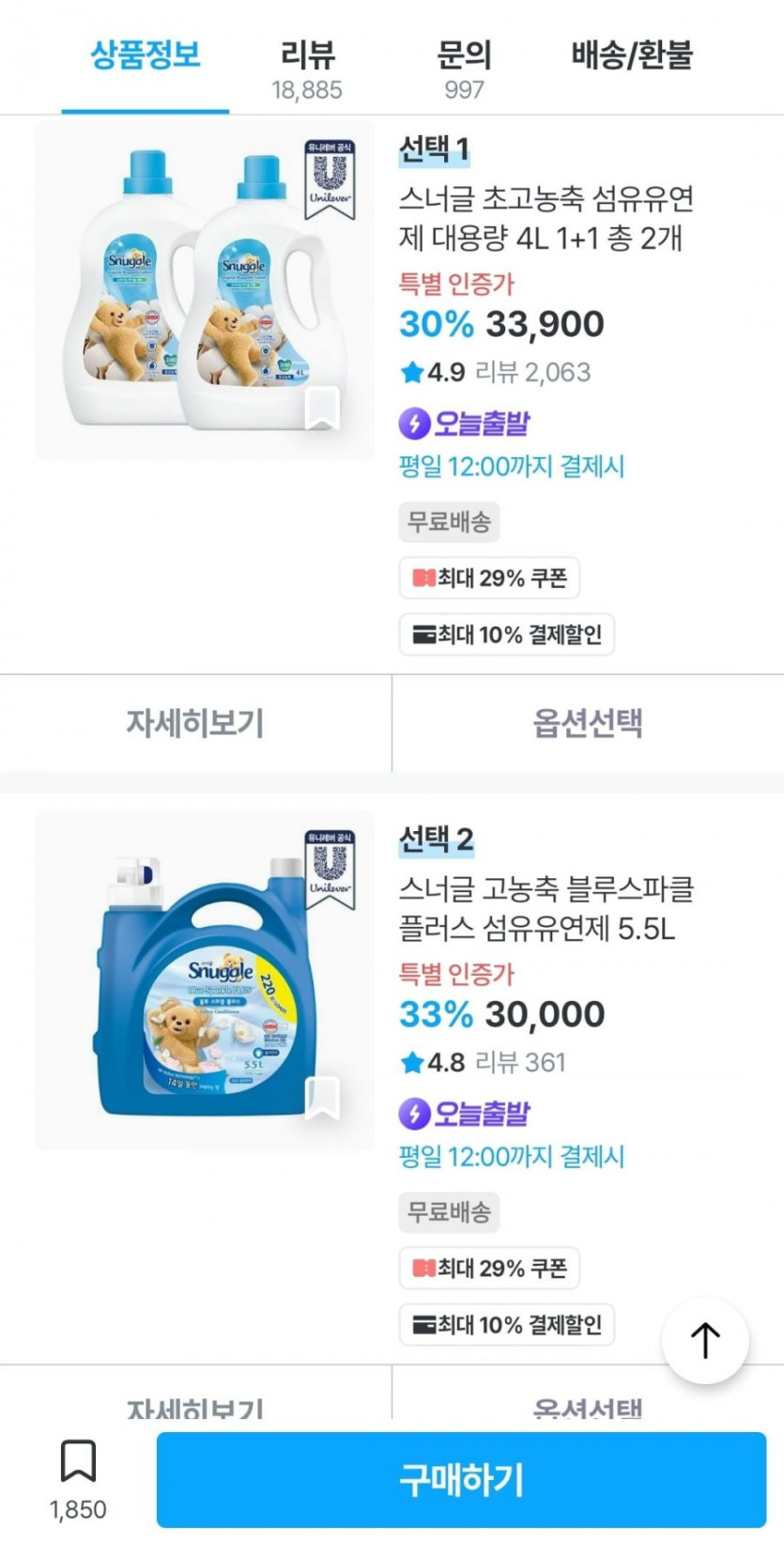Go to the 배송/환불 tab
784x1541 pixels.
632,55
